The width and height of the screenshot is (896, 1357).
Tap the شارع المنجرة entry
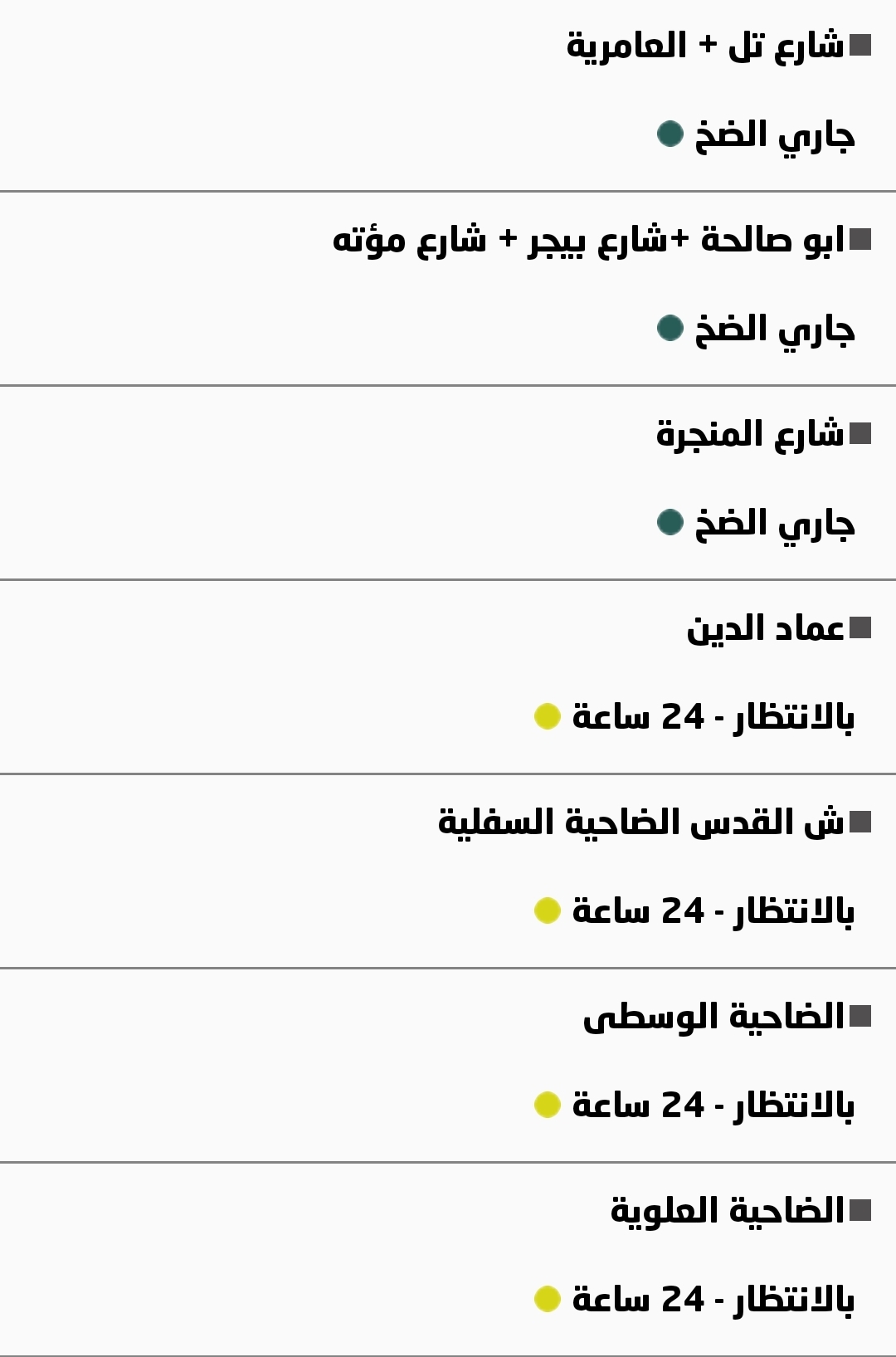click(750, 435)
